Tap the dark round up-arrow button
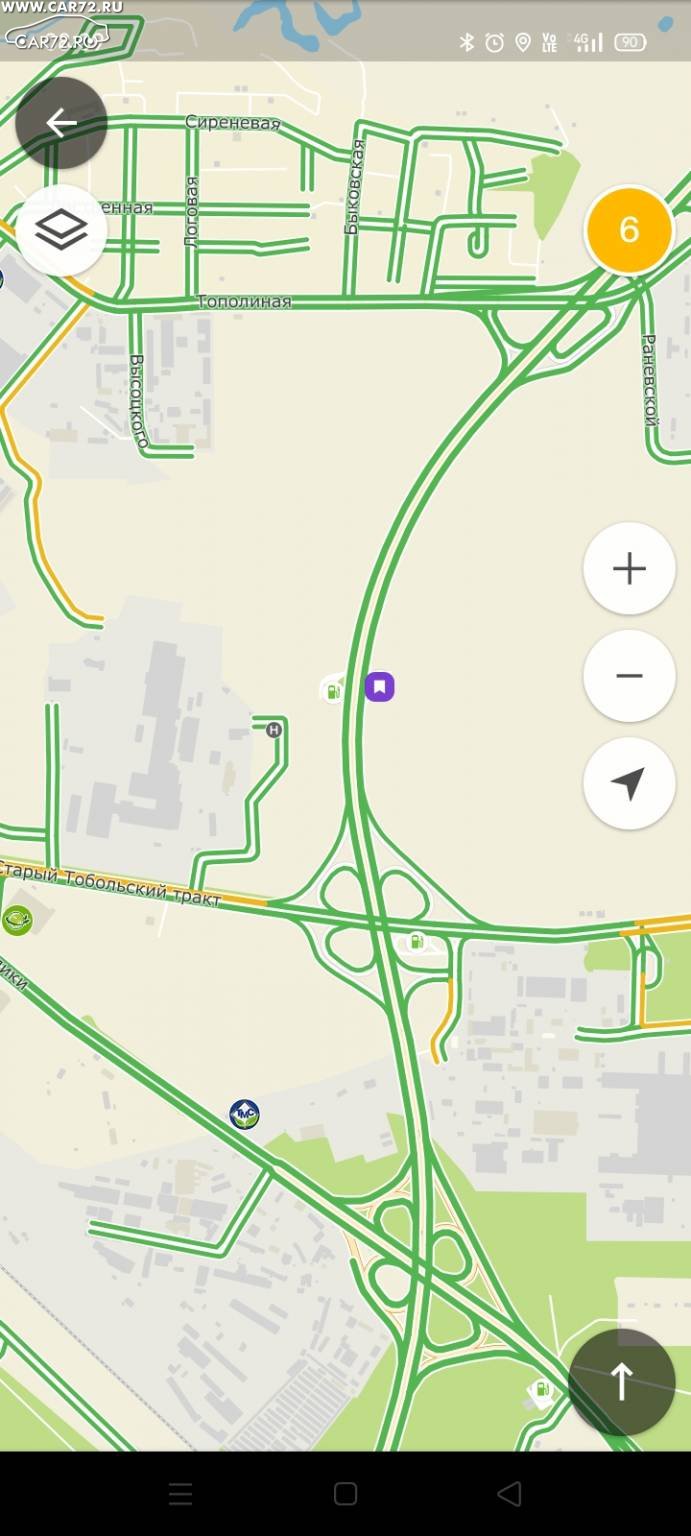 coord(621,1382)
